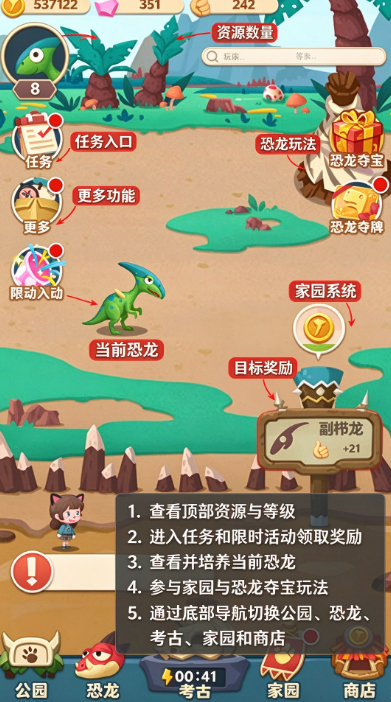Screen dimensions: 391x702
Task: Open the limited-time event party icon
Action: 37,272
